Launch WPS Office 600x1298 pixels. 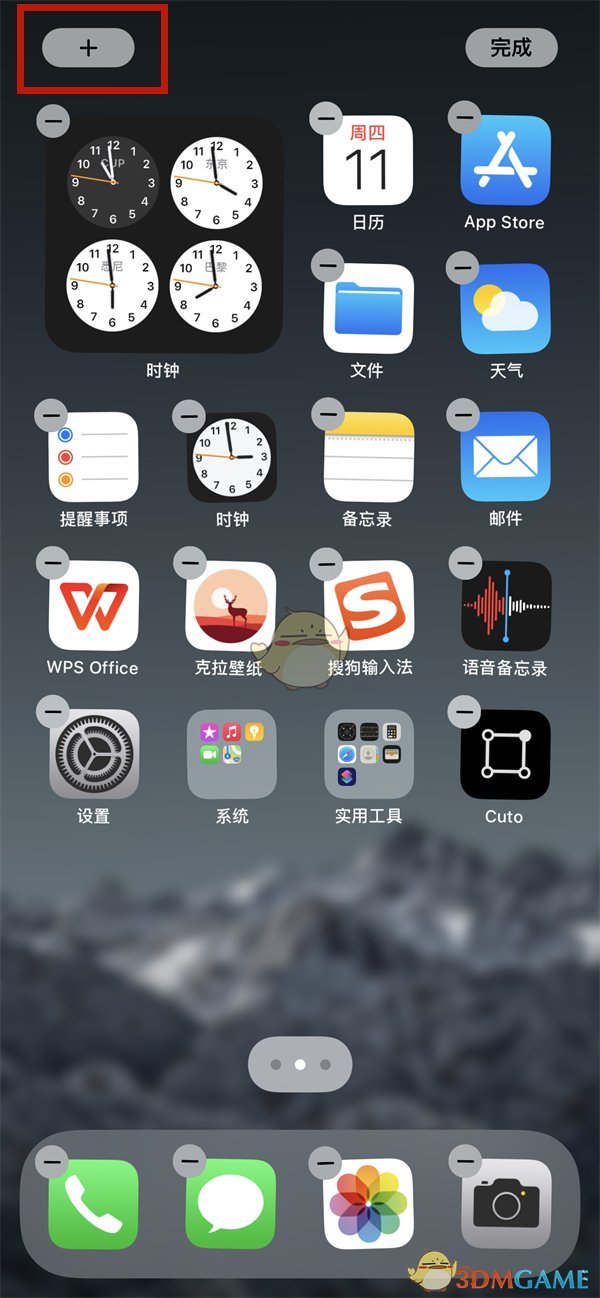click(x=93, y=605)
